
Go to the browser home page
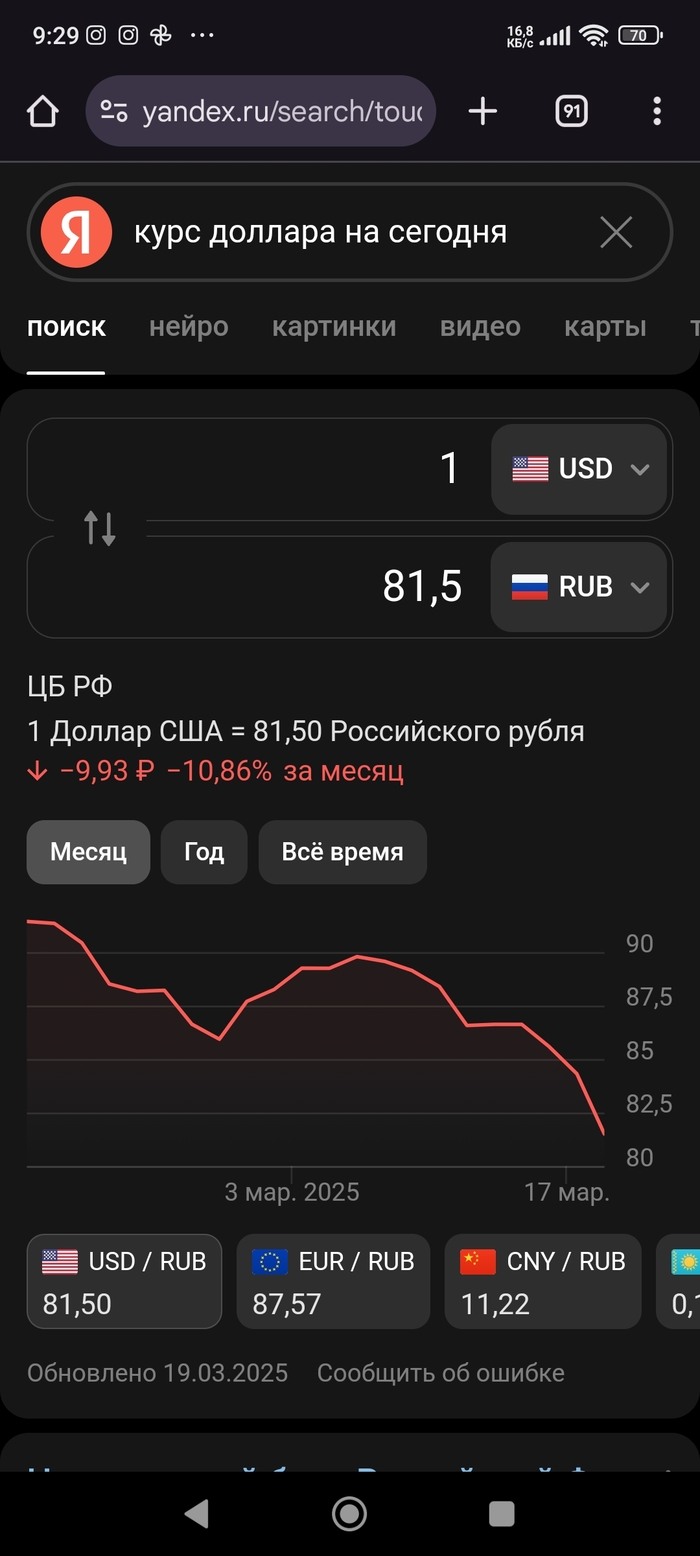pyautogui.click(x=42, y=112)
